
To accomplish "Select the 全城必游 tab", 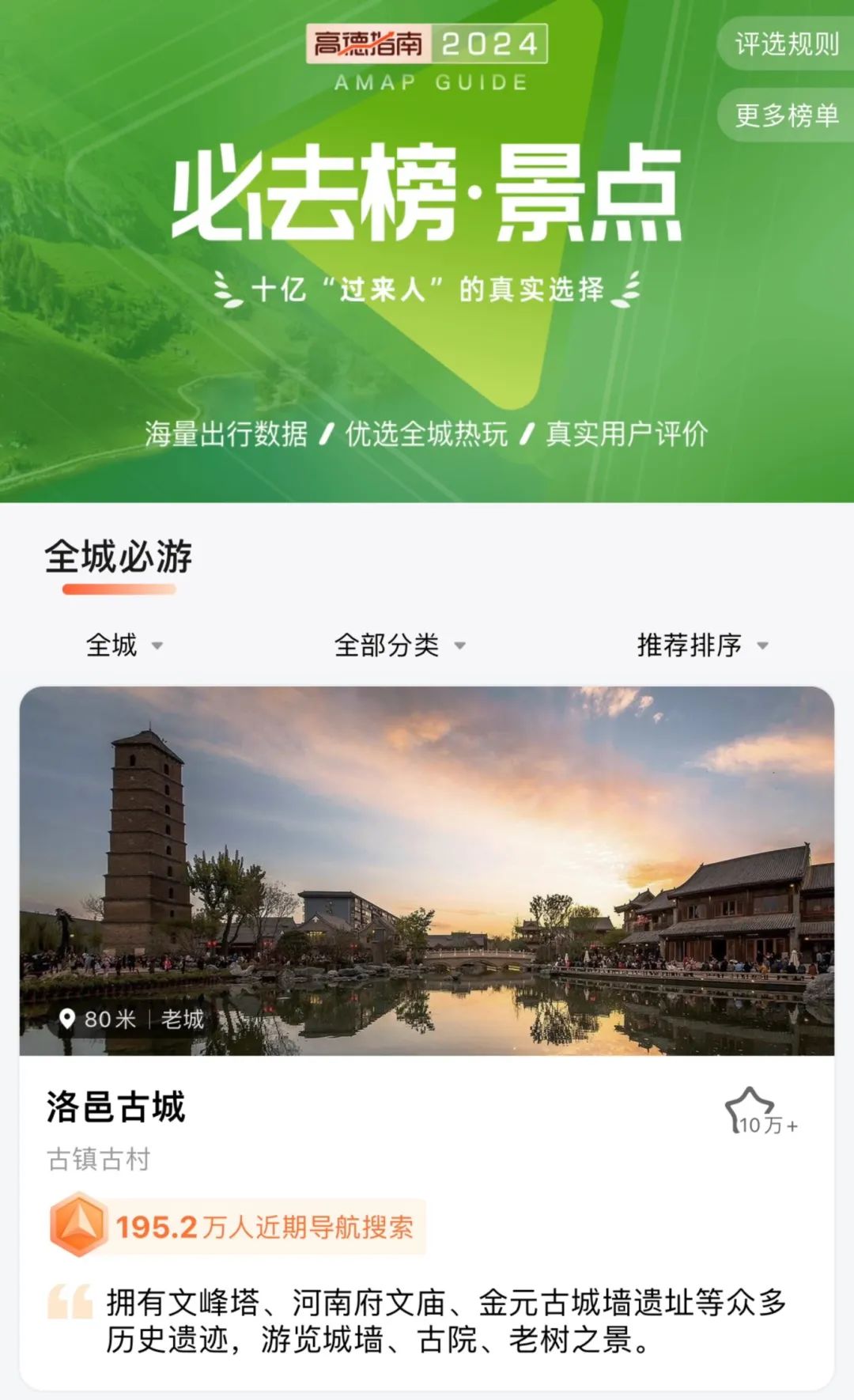I will (119, 557).
